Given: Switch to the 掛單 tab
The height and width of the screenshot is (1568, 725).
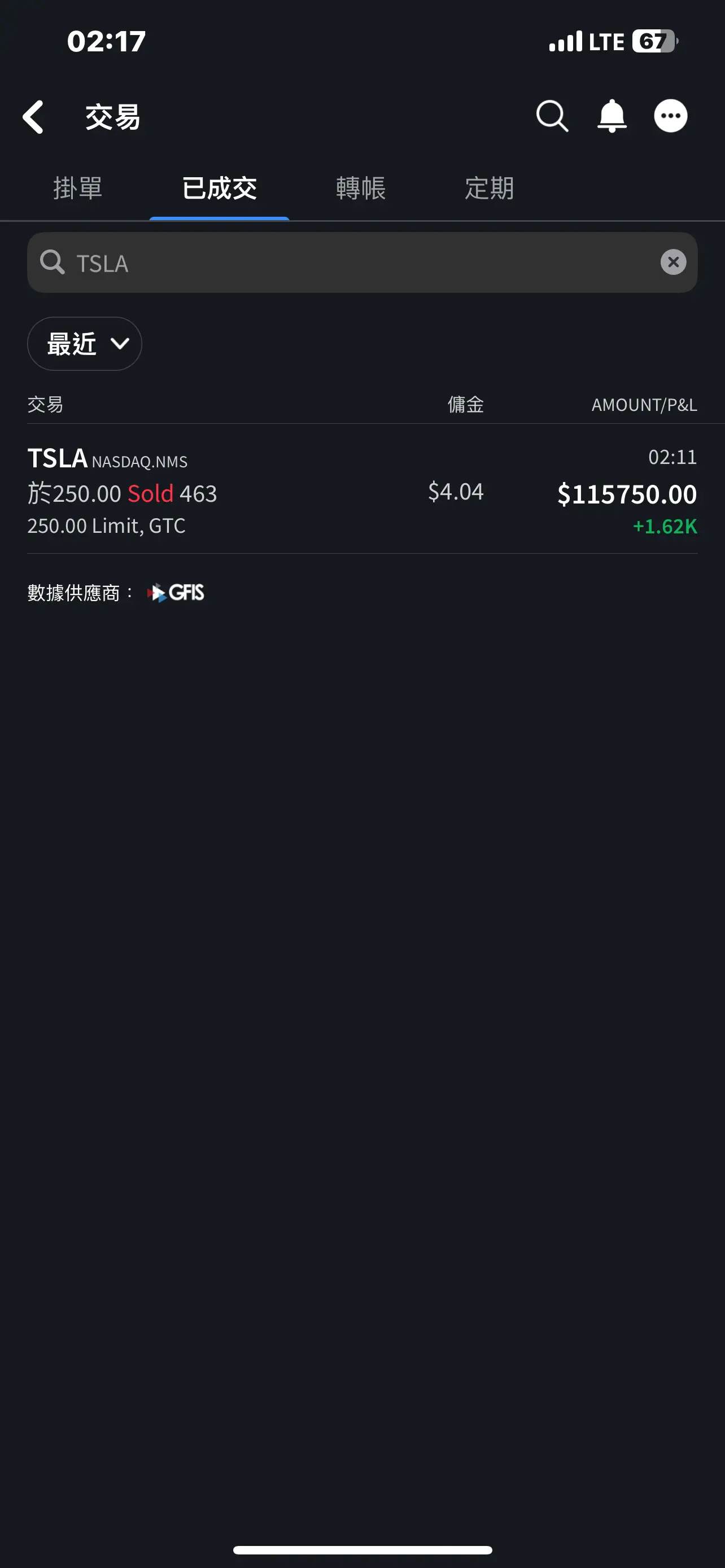Looking at the screenshot, I should 78,189.
